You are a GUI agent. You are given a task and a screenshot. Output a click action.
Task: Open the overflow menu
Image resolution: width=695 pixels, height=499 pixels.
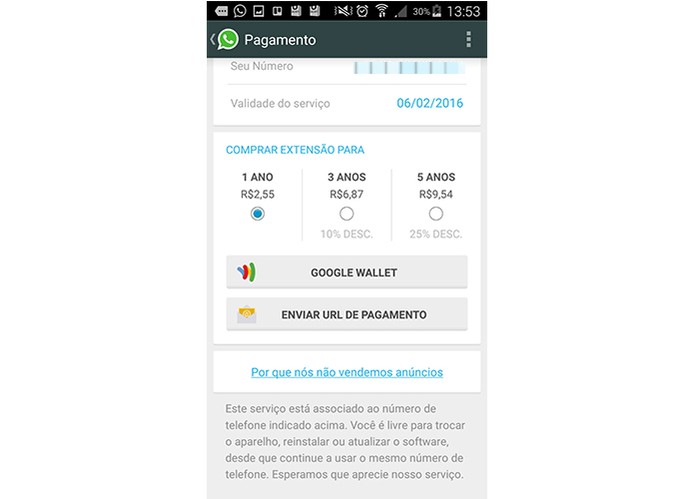468,40
